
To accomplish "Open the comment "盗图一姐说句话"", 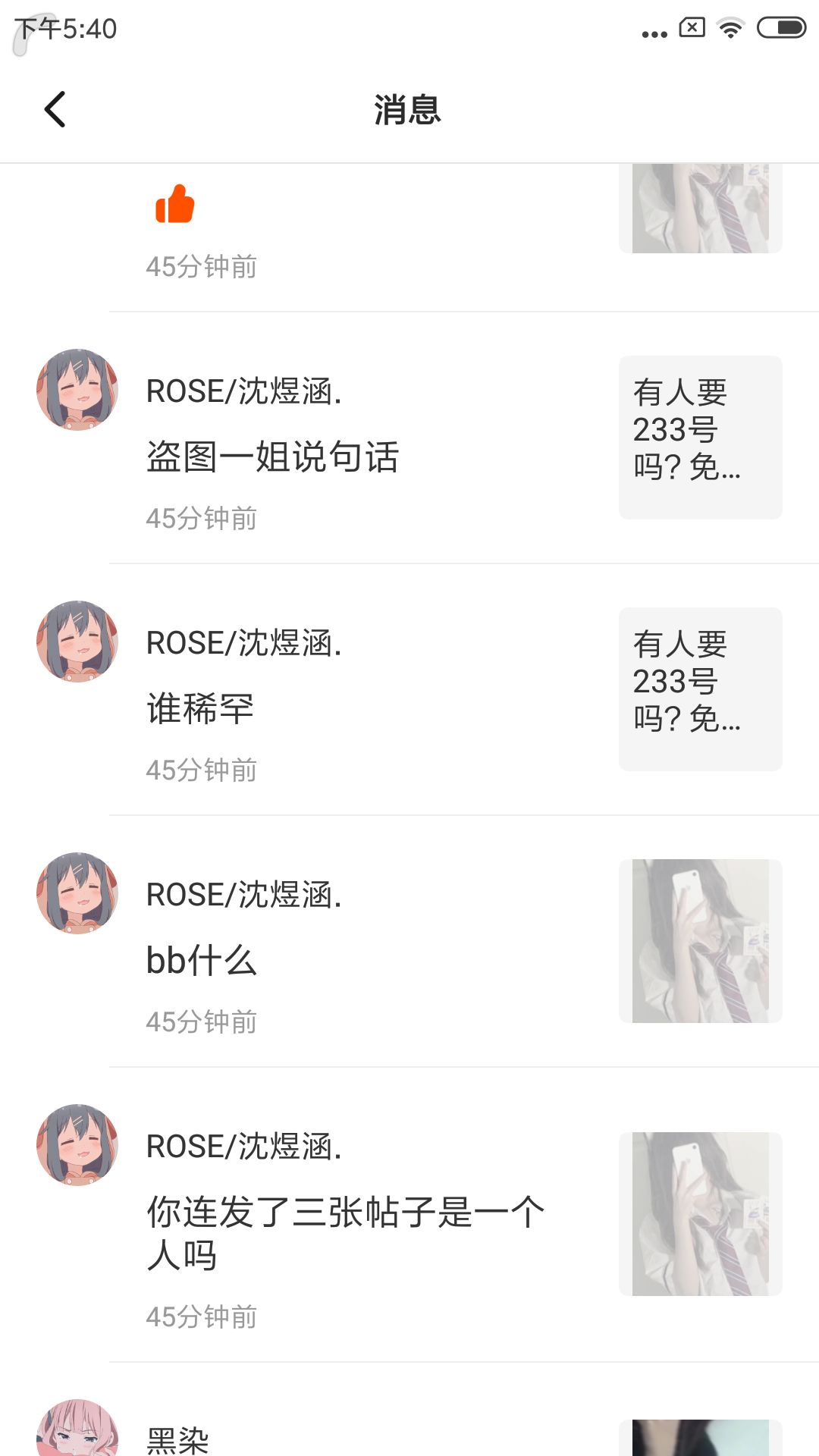I will click(272, 457).
